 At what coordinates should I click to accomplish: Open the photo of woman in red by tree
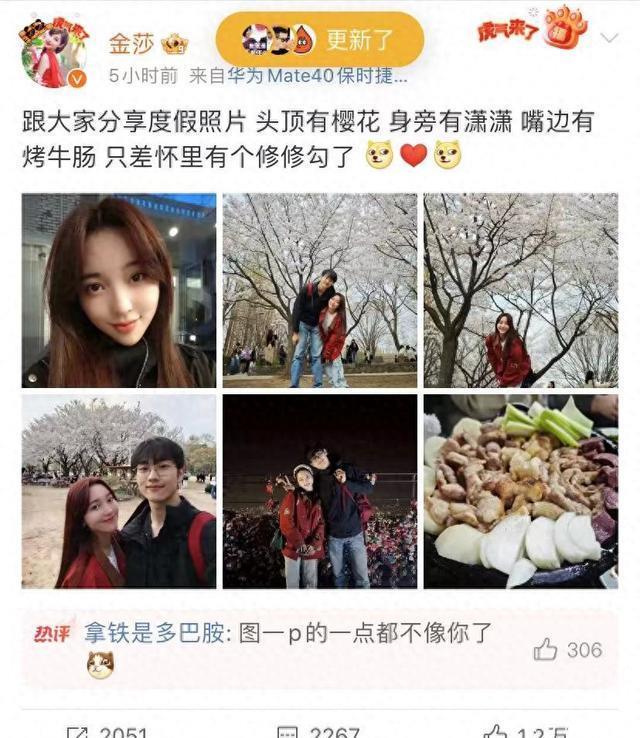(x=521, y=290)
